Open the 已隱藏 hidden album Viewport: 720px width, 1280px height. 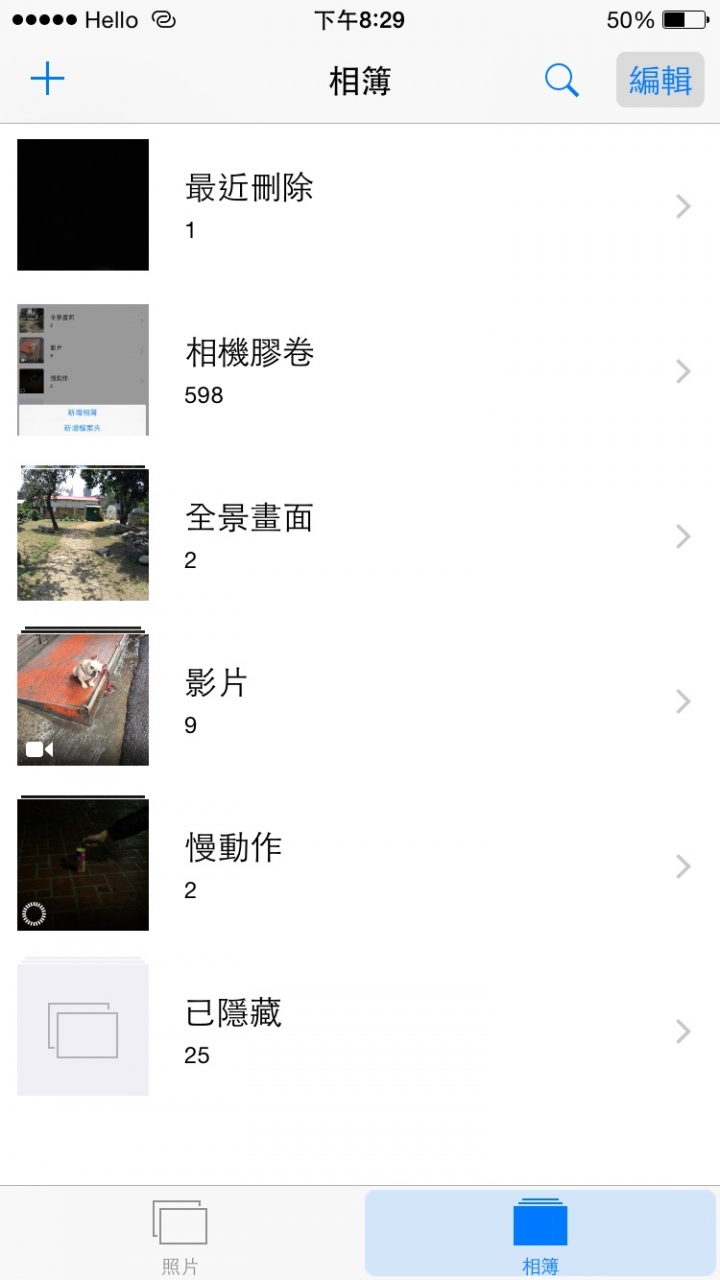[x=360, y=1030]
